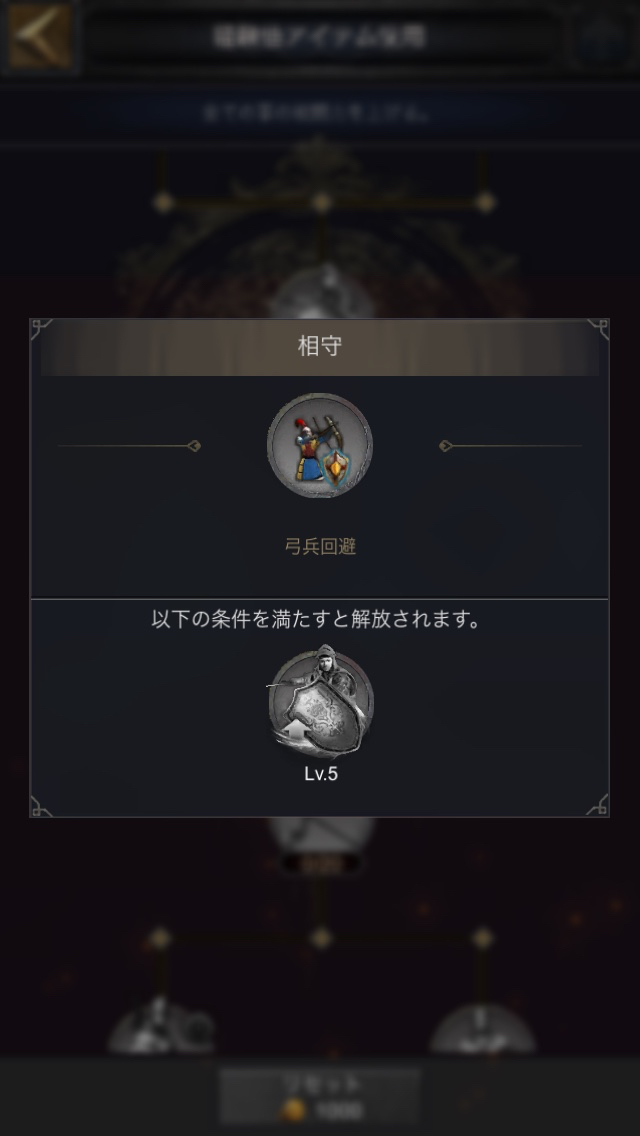Tap the リセット button for 1000 gold

[320, 1096]
